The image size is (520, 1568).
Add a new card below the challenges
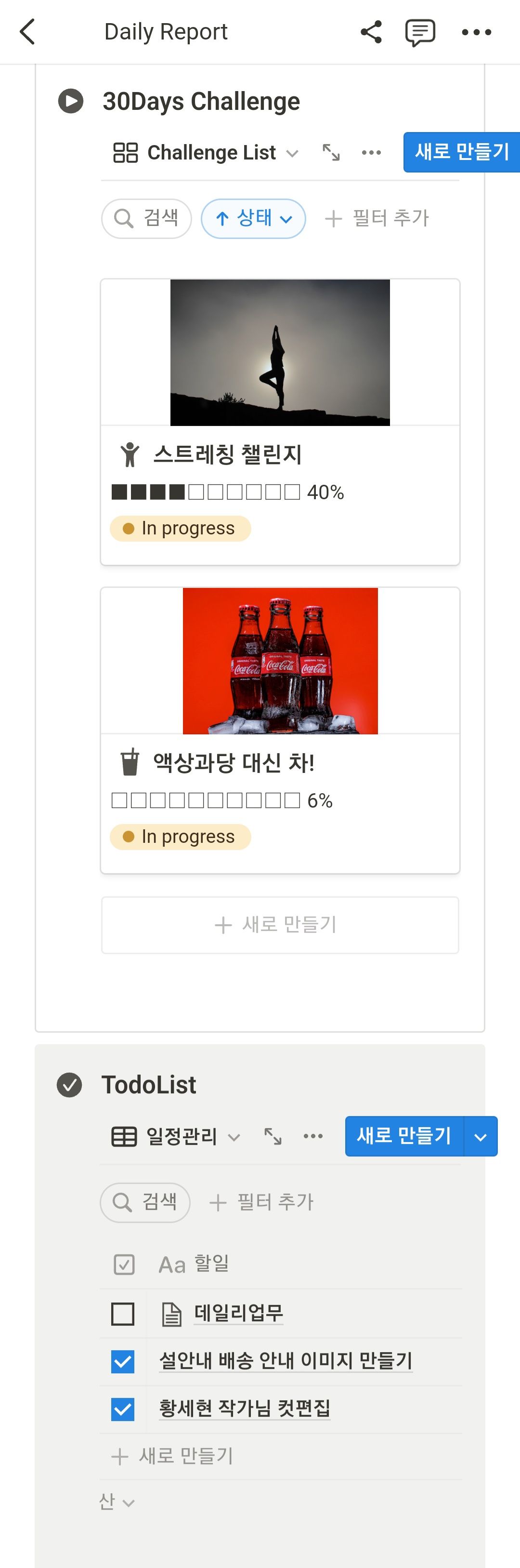(280, 924)
